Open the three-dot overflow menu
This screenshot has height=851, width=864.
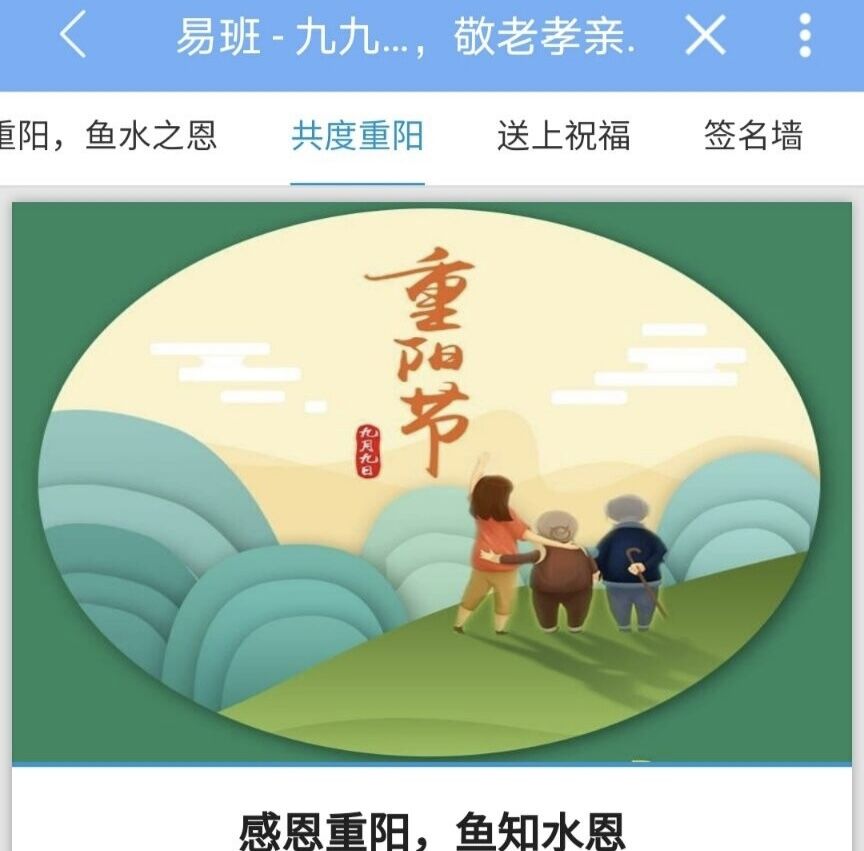(805, 37)
